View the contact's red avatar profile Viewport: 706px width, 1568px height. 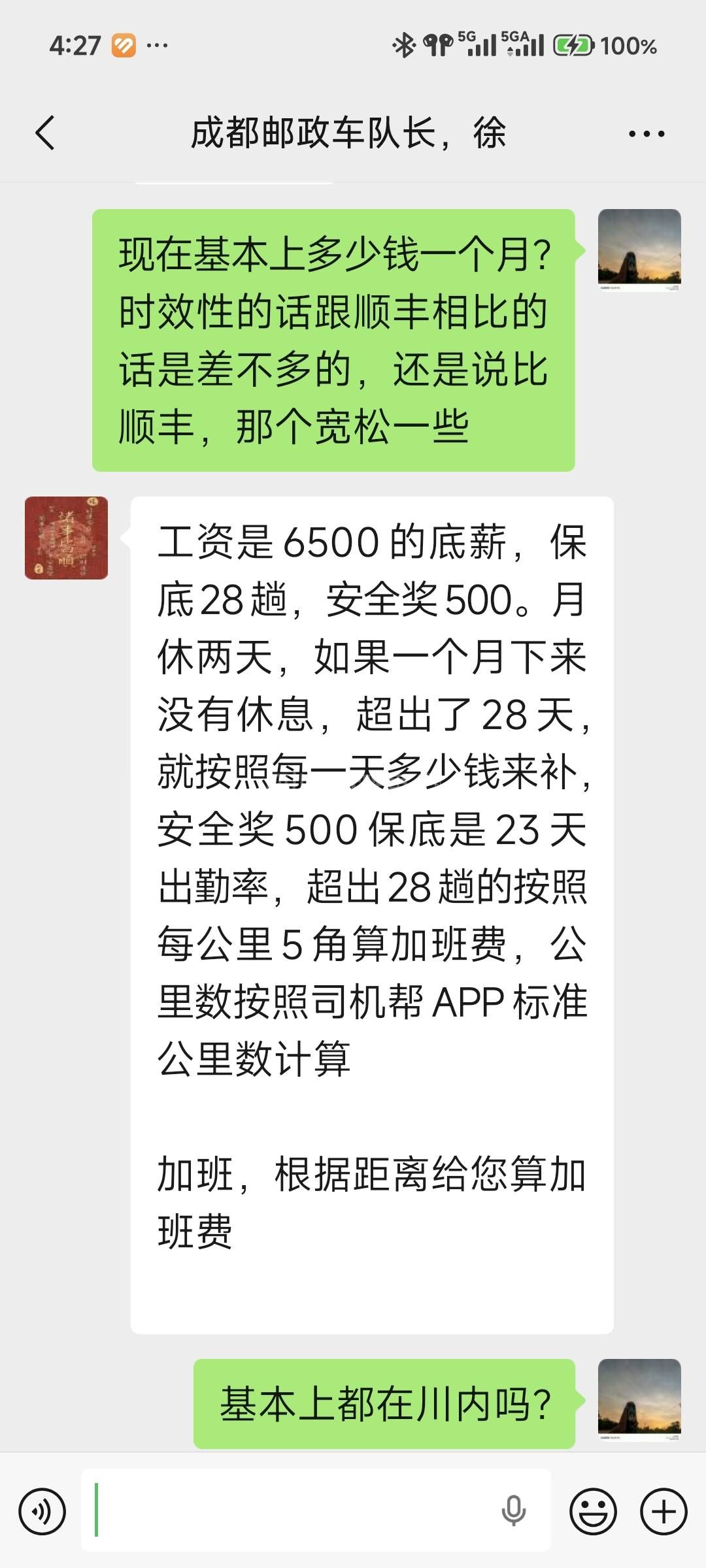click(66, 538)
